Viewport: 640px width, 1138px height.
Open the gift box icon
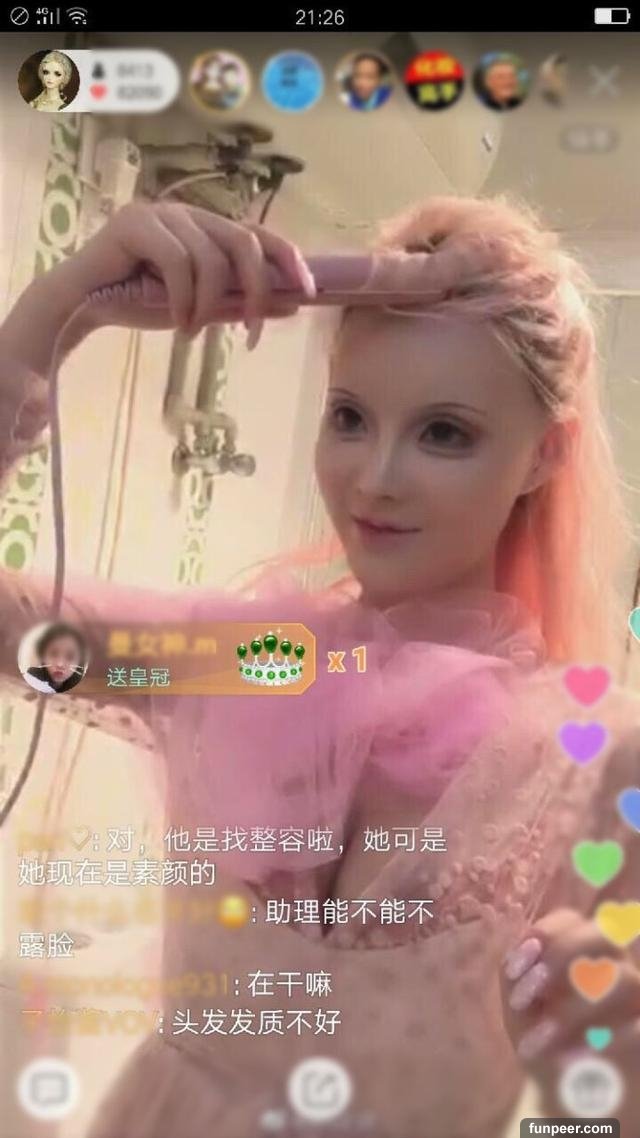click(x=590, y=1087)
